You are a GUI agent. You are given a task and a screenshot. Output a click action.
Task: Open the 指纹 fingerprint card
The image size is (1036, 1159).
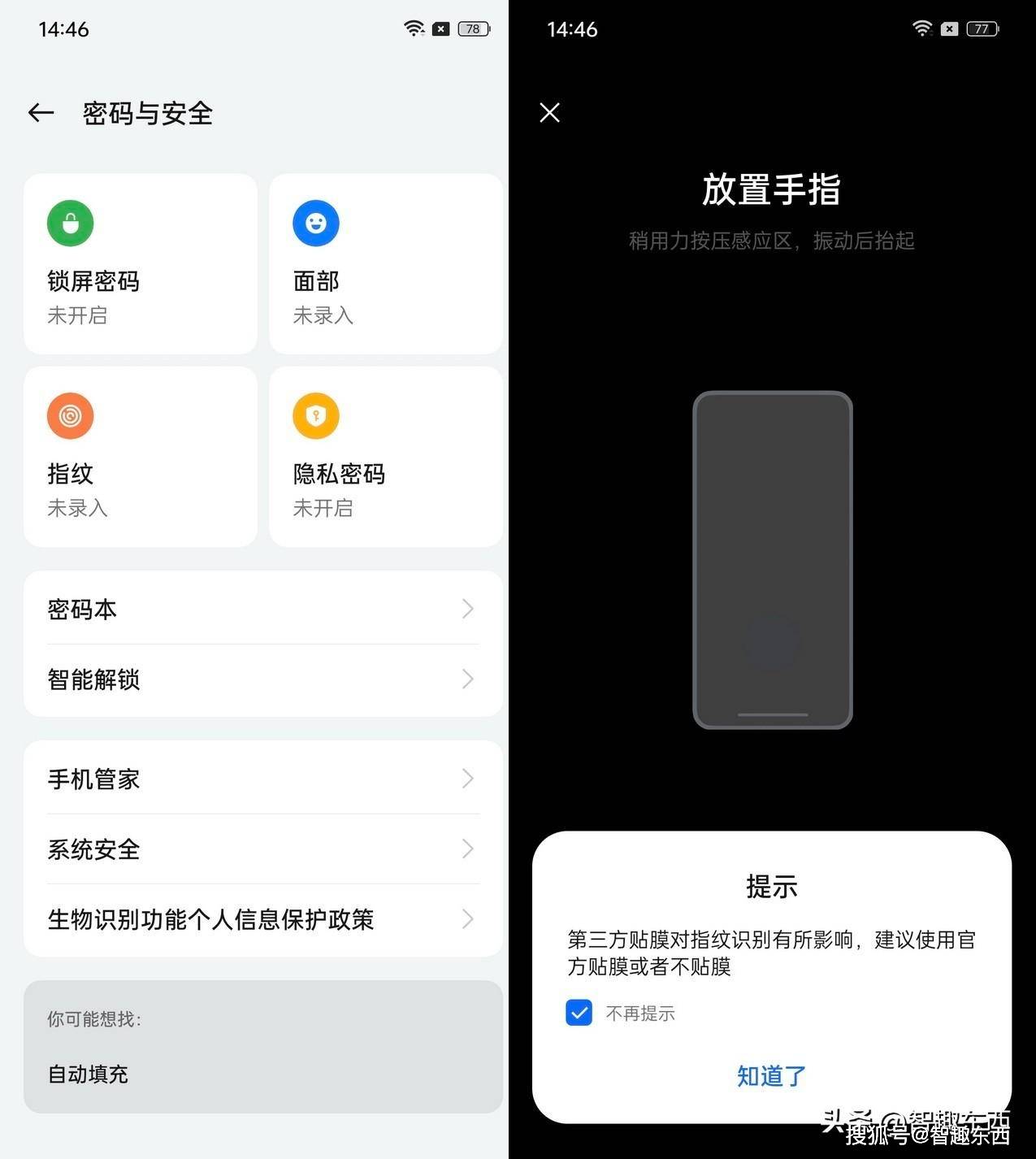[141, 456]
